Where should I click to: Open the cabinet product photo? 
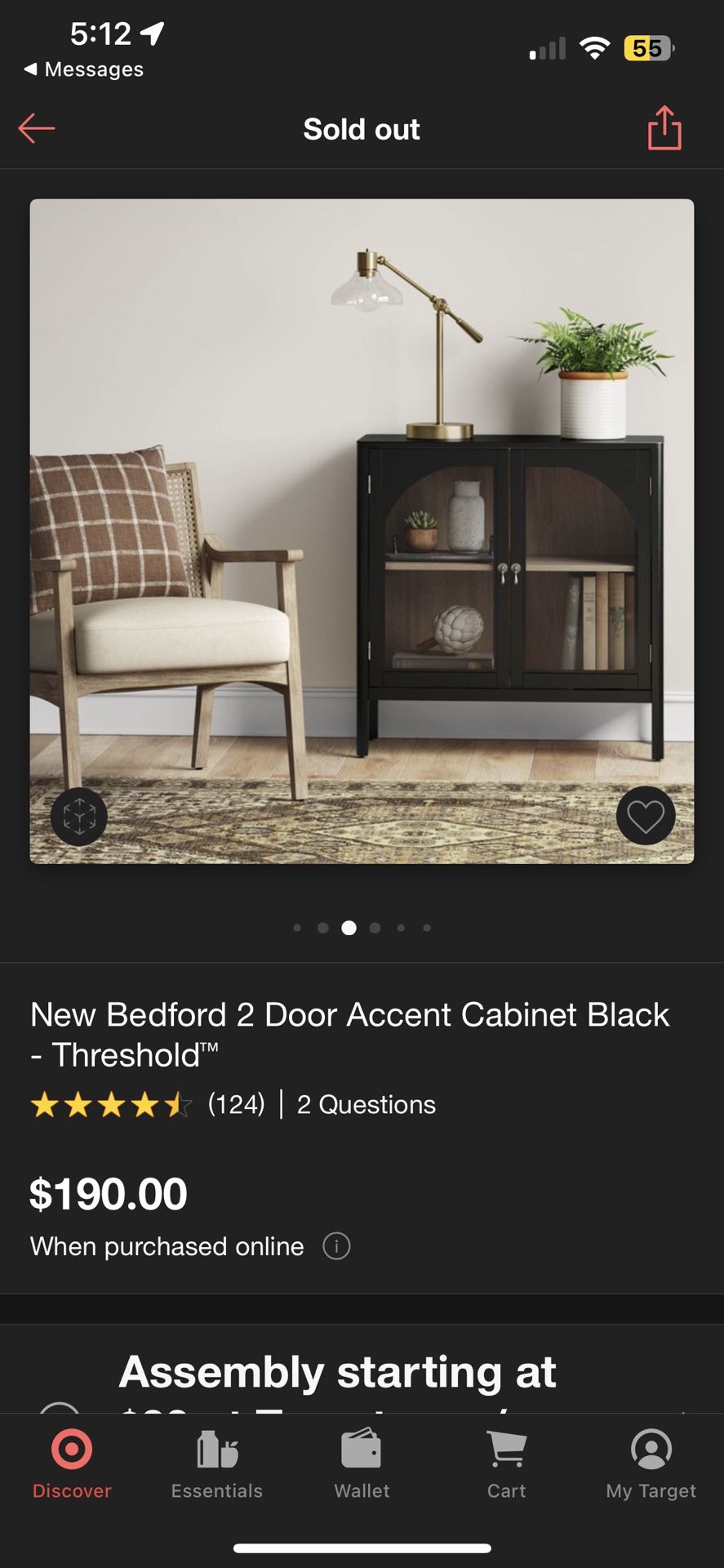(x=362, y=531)
